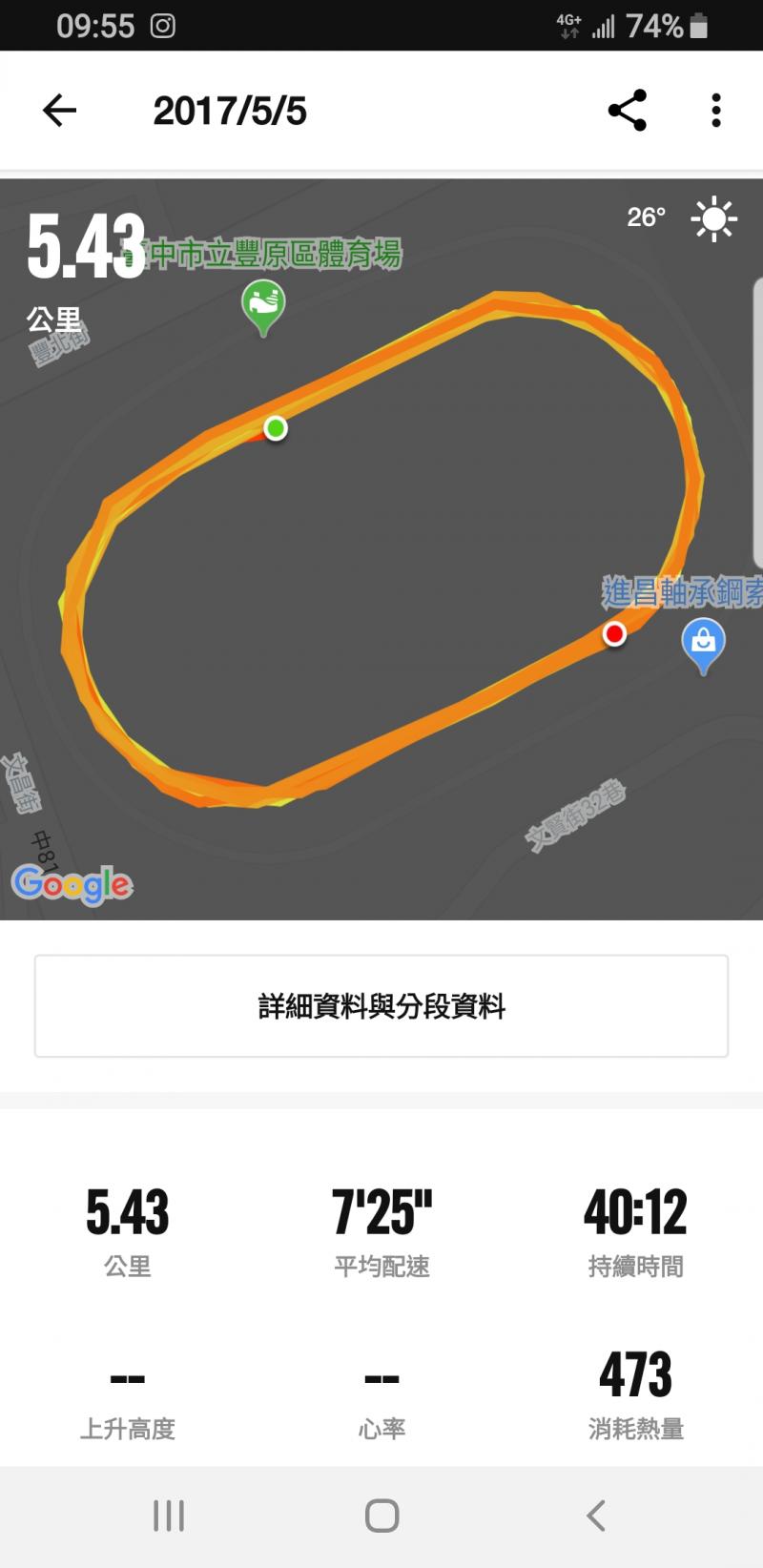Share this 2017/5/5 run
This screenshot has height=1568, width=763.
coord(627,111)
